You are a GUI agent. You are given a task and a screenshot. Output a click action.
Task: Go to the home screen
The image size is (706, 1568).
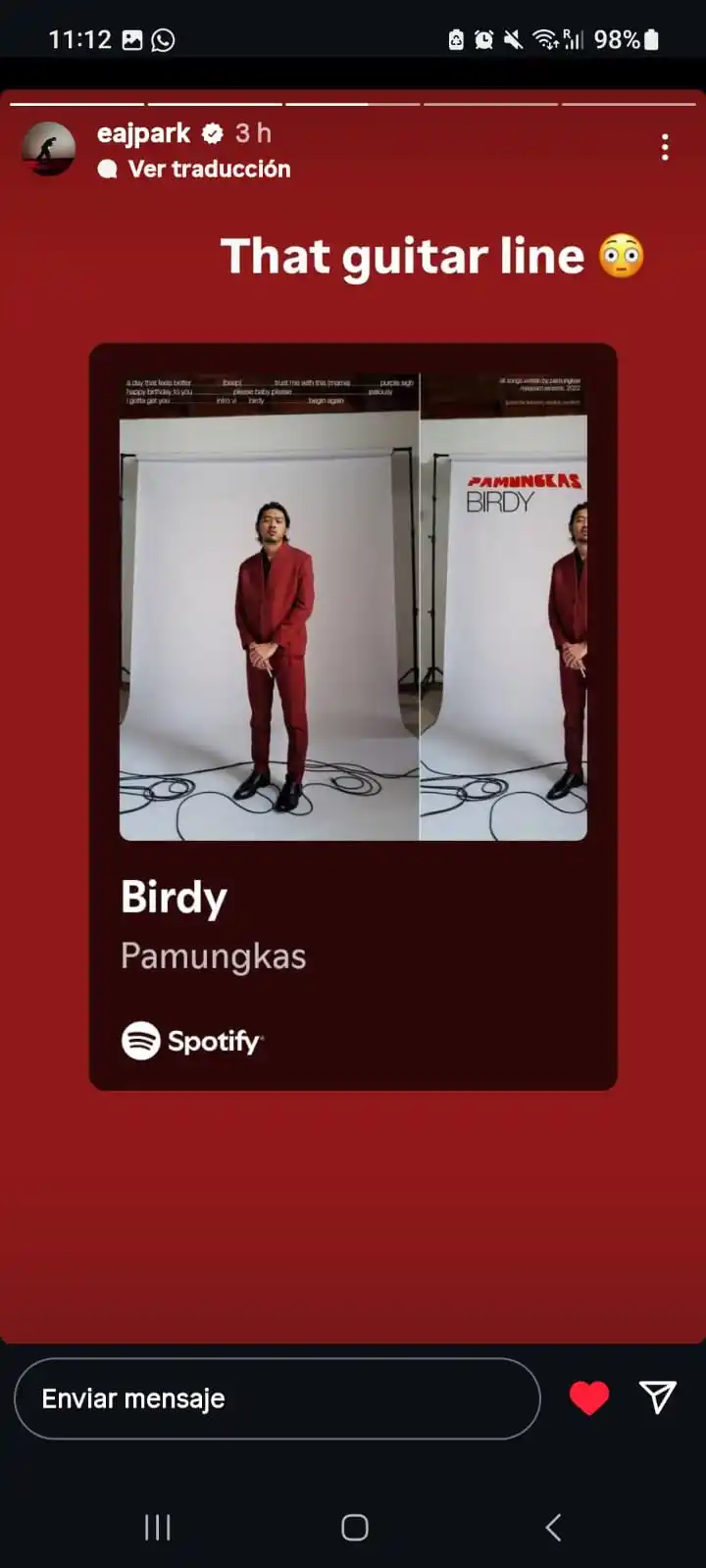pos(354,1527)
